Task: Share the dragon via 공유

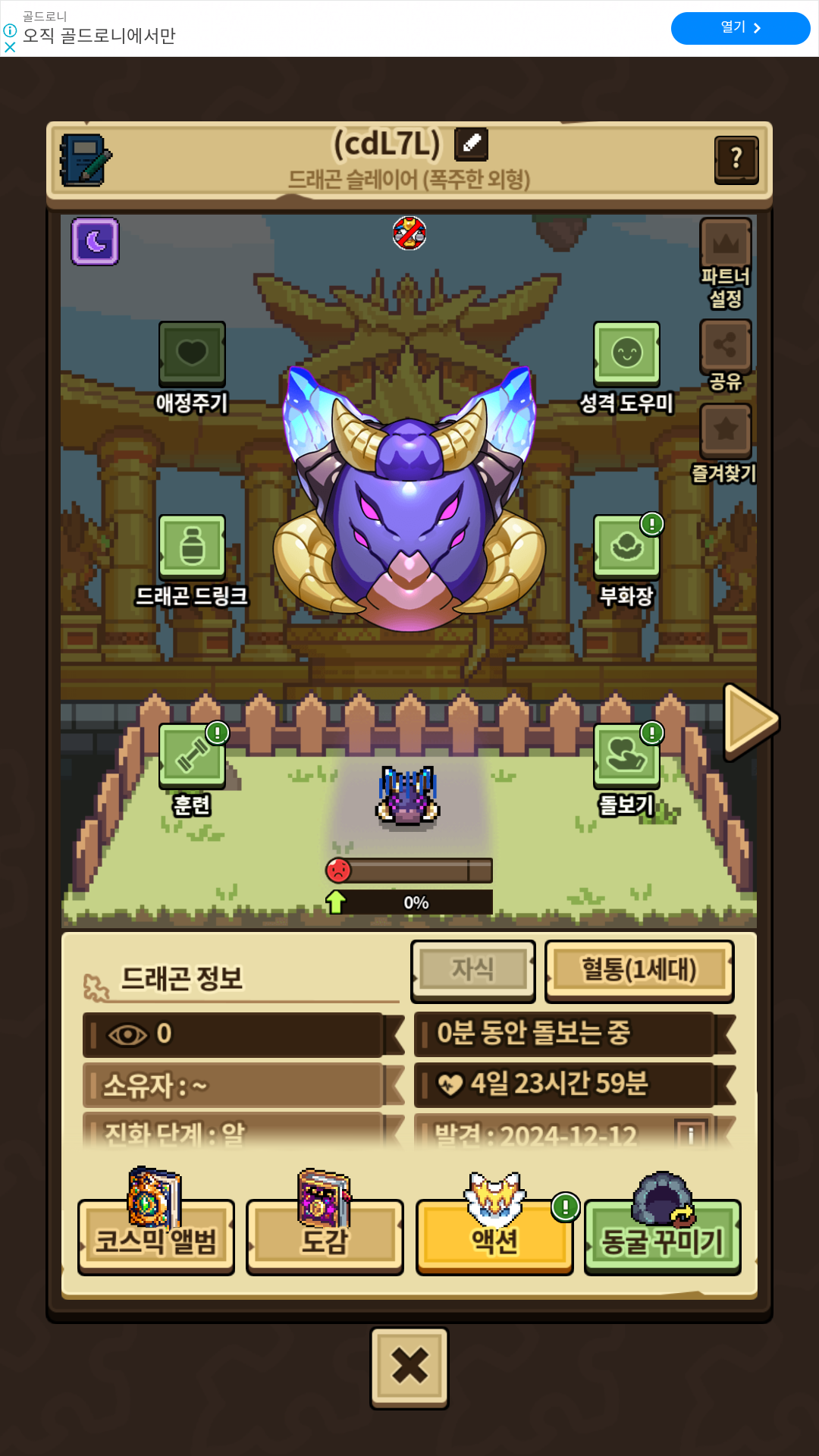Action: (726, 355)
